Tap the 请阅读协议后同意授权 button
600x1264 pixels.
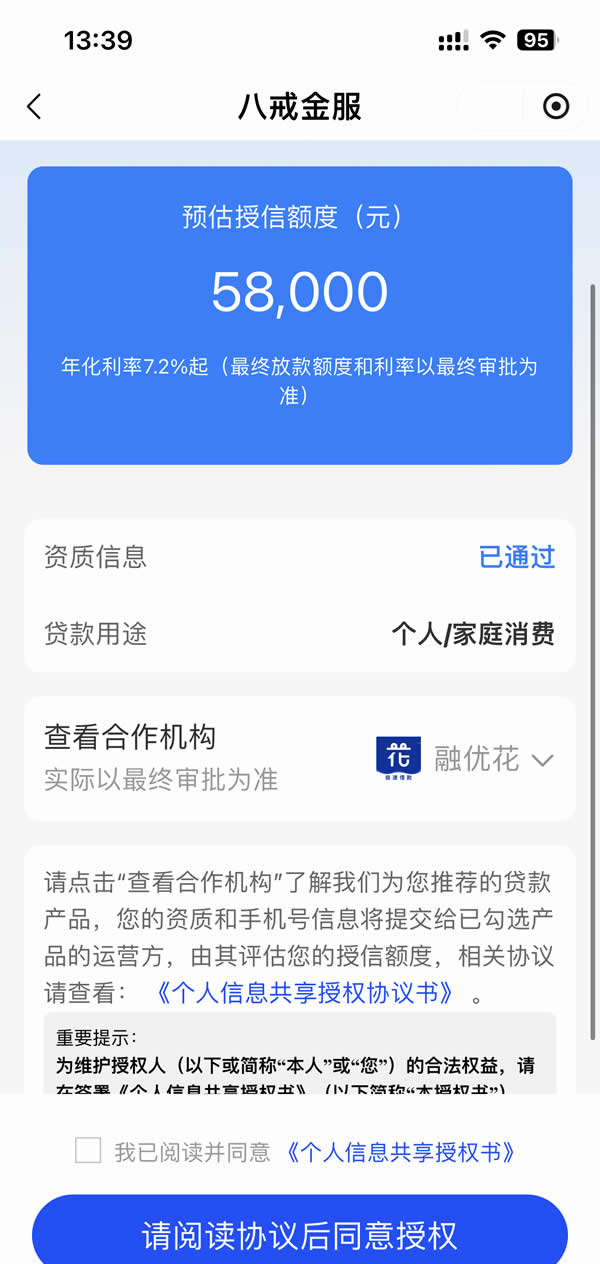coord(300,1236)
